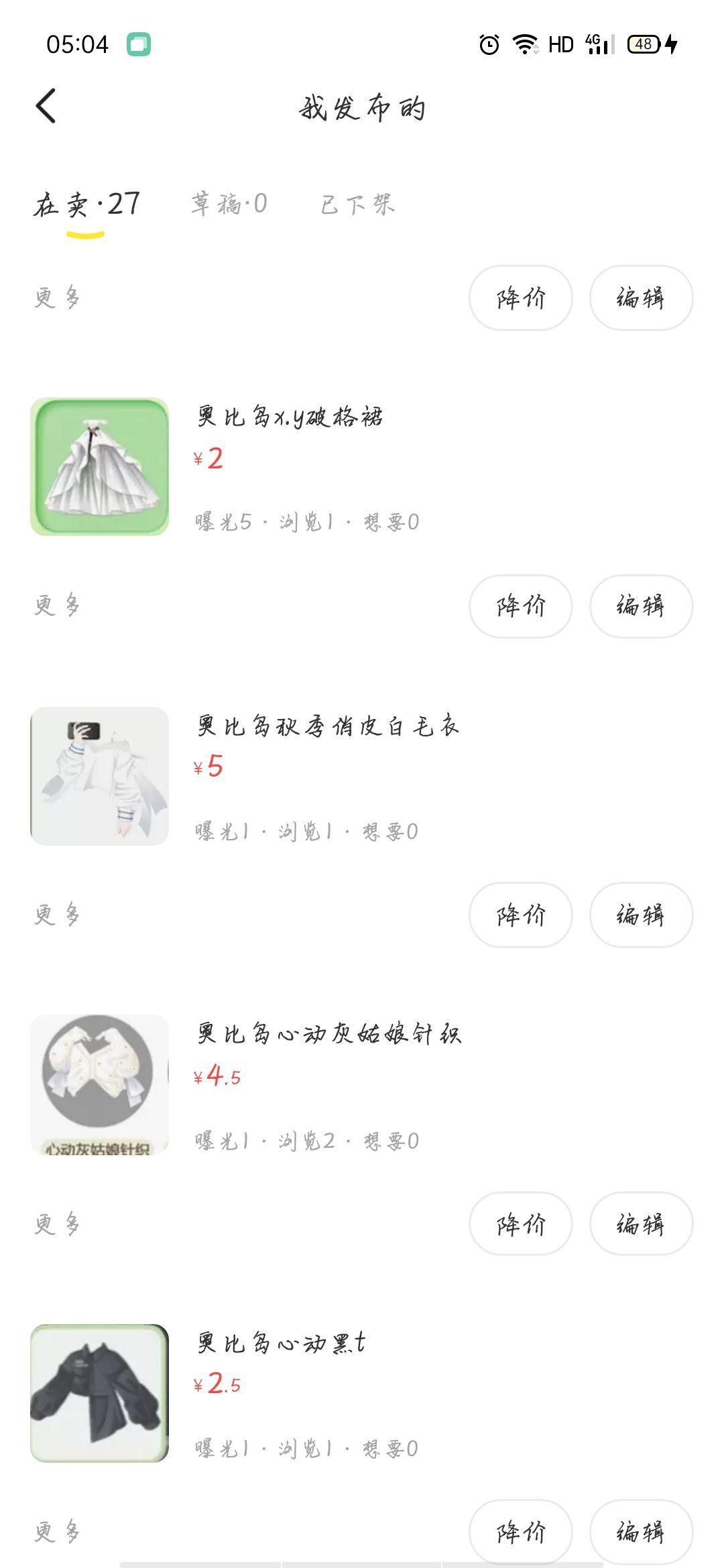Tap 编辑 under the 奥比岛x.y破格裙 listing
The height and width of the screenshot is (1568, 724).
point(641,606)
